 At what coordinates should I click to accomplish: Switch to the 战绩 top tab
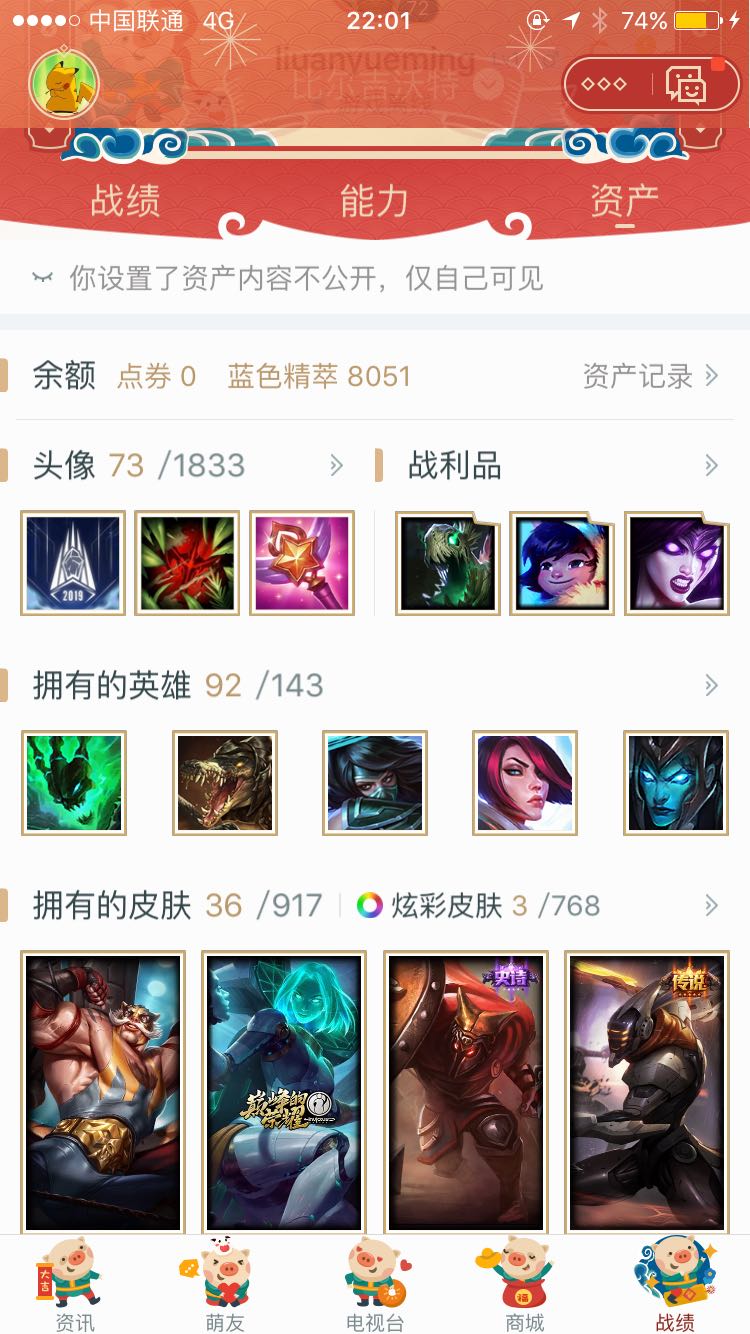click(125, 201)
